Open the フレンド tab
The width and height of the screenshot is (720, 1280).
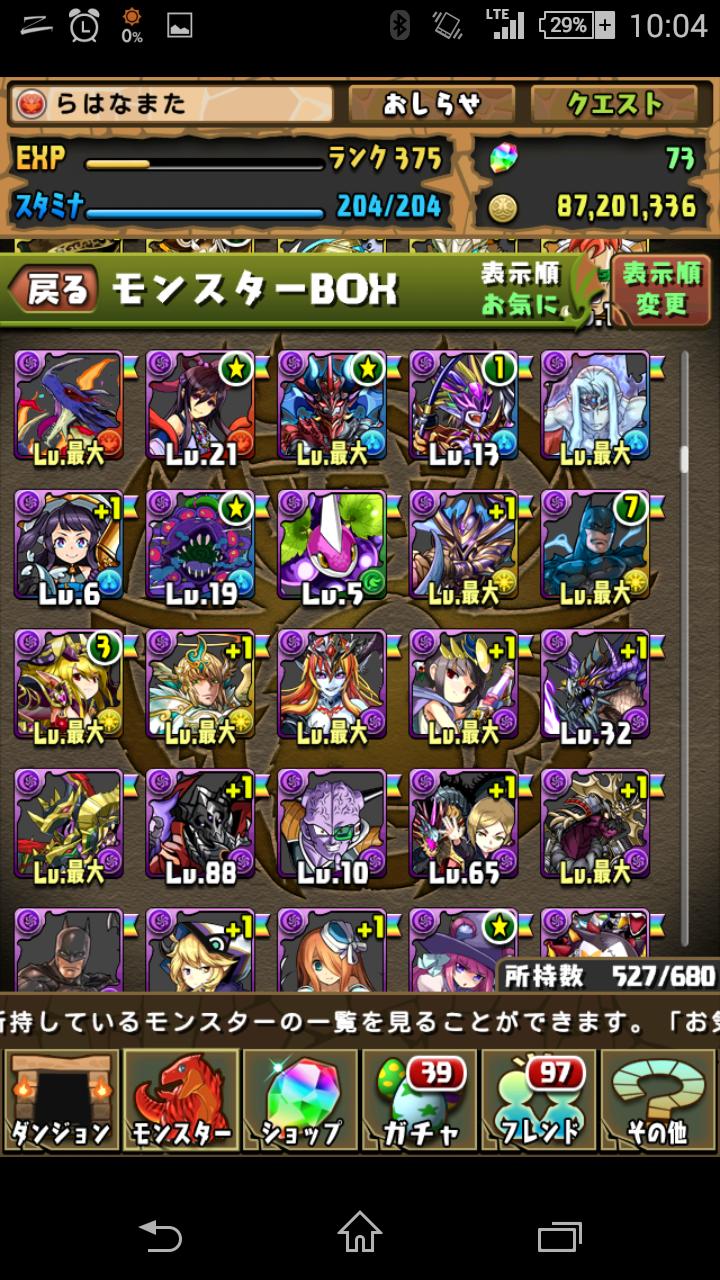click(539, 1098)
